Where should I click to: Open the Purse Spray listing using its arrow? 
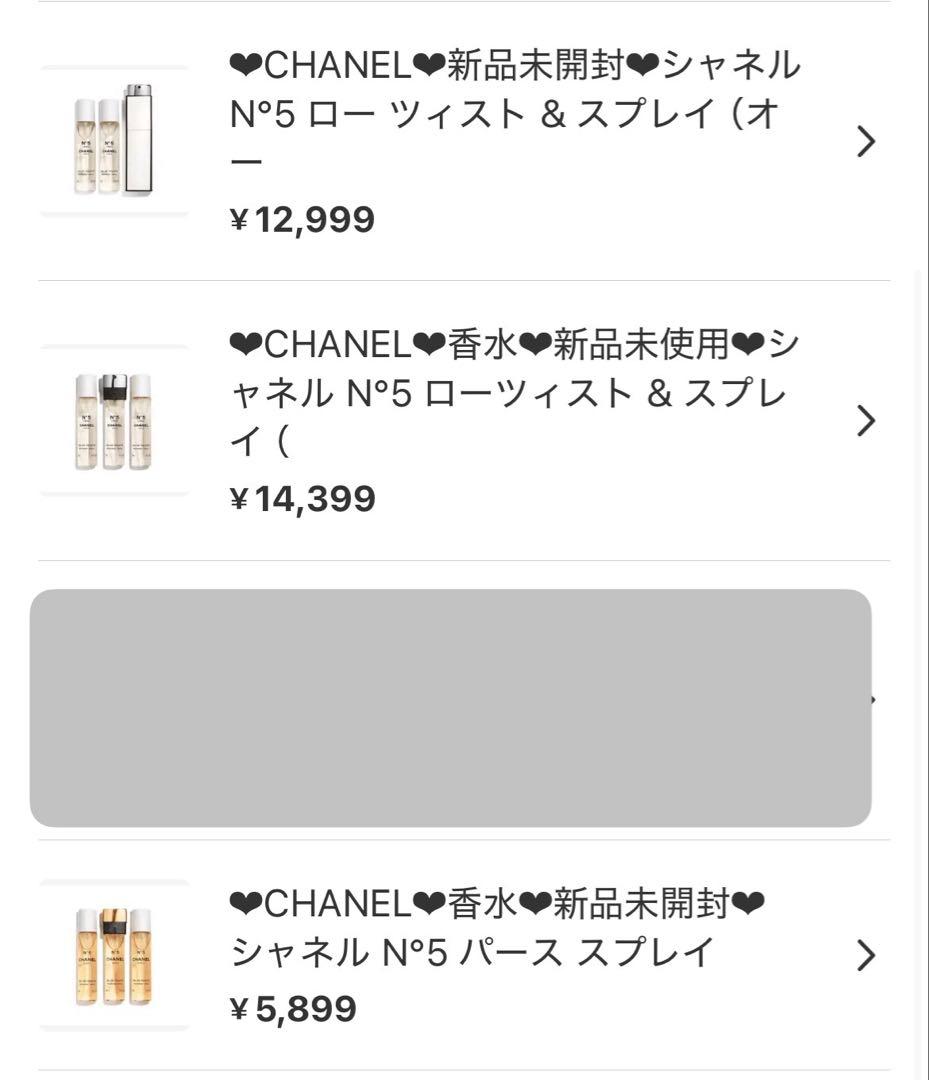coord(864,954)
